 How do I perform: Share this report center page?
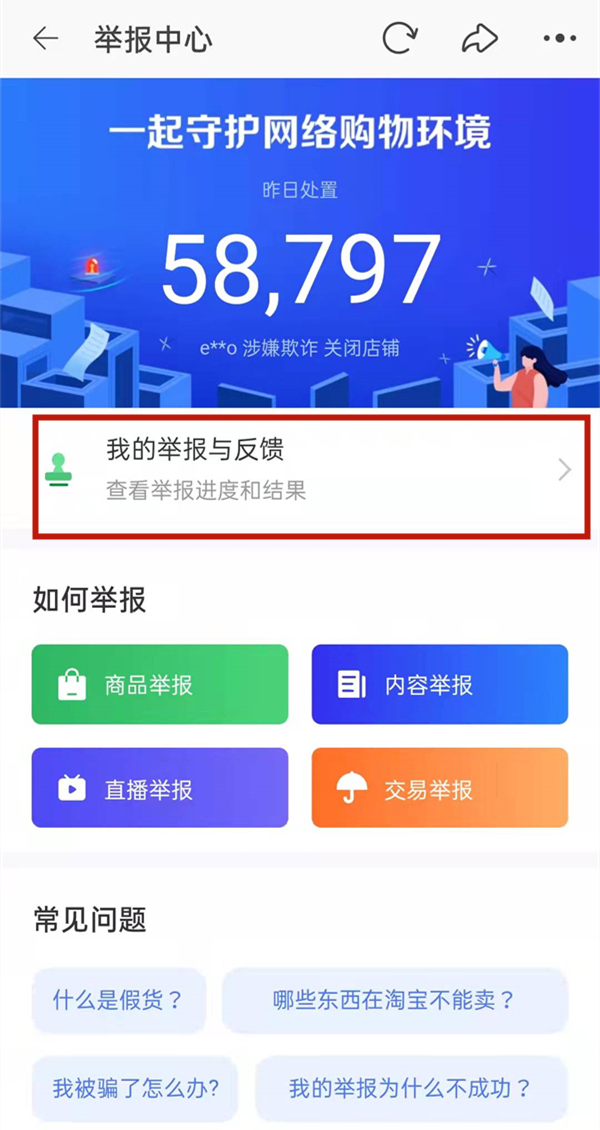pos(479,39)
